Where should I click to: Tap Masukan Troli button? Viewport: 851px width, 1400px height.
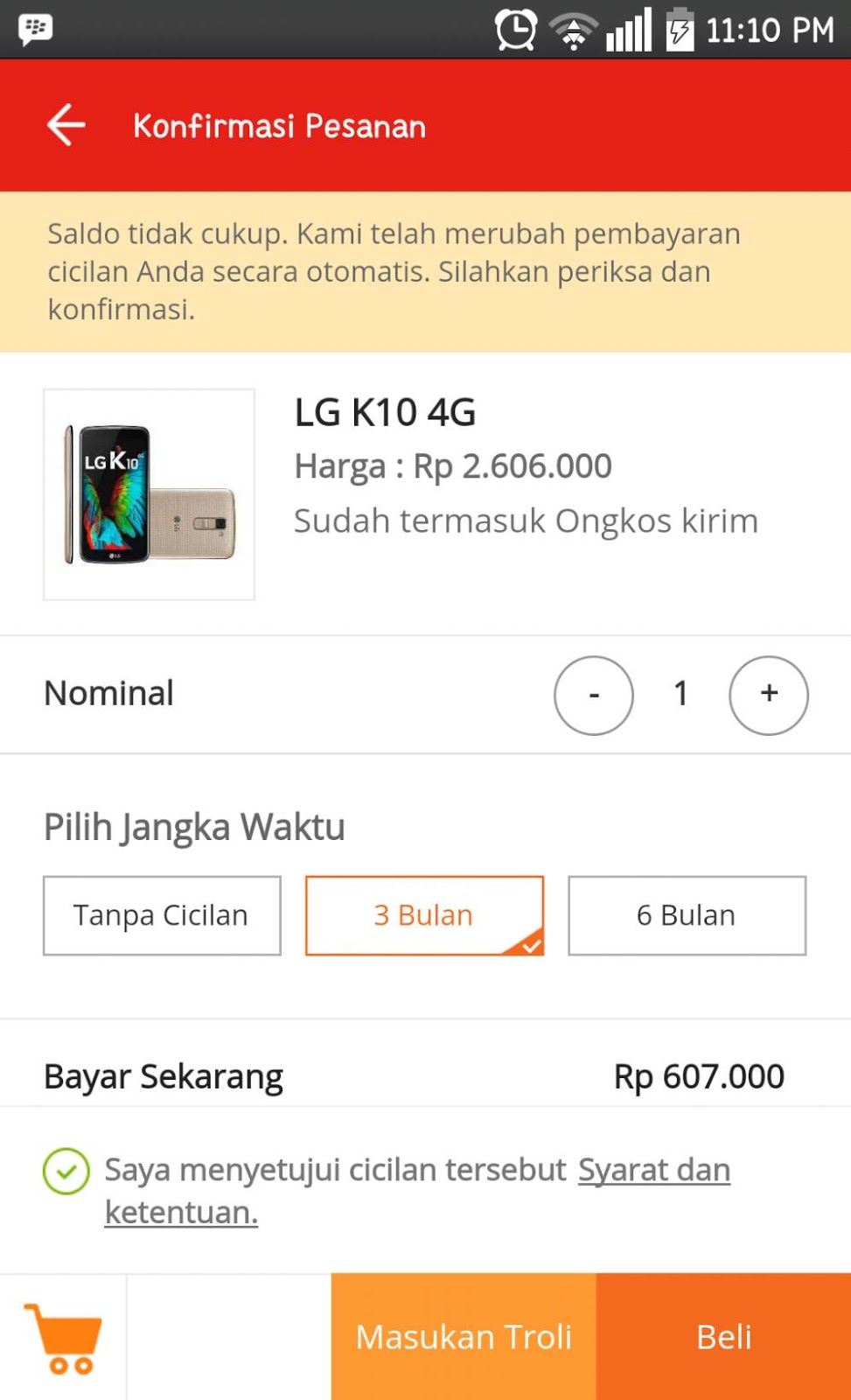tap(464, 1337)
